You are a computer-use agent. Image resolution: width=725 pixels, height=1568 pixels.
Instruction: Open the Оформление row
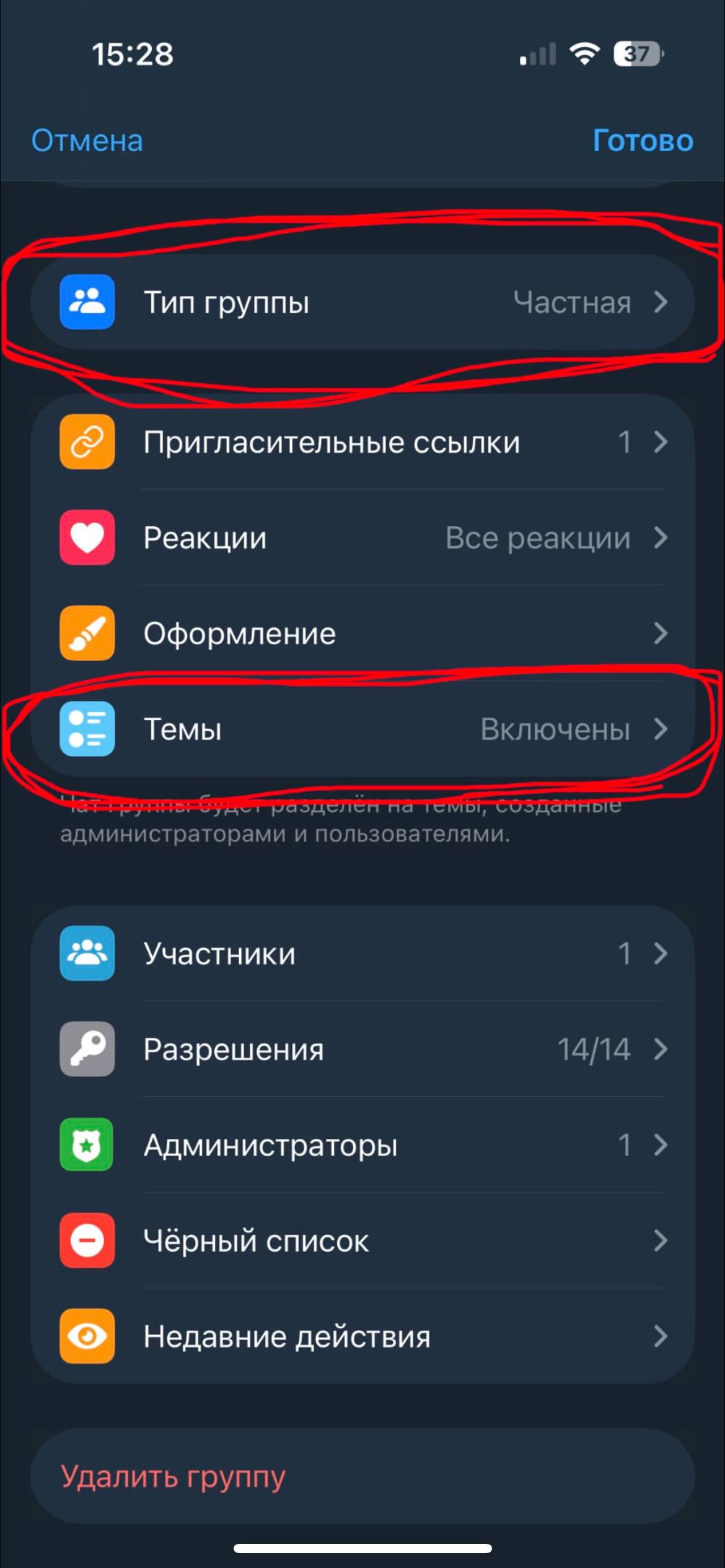(362, 633)
